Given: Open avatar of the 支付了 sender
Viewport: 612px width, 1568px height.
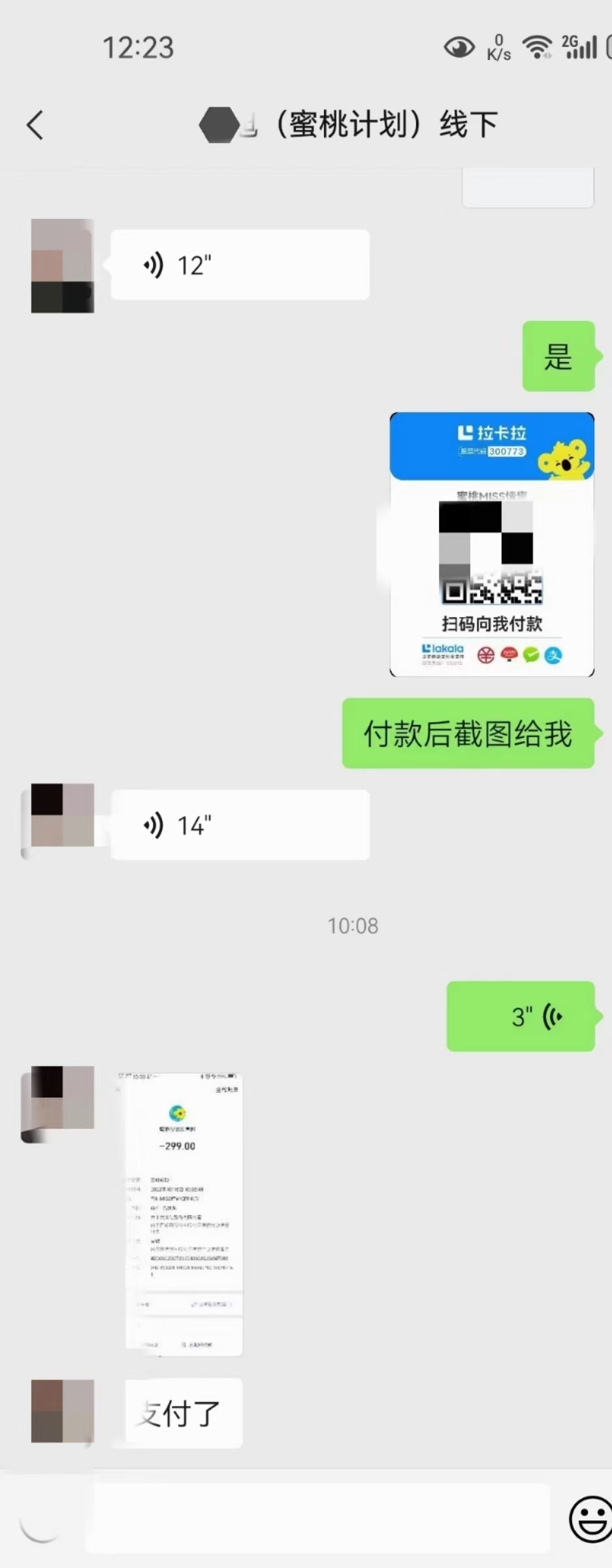Looking at the screenshot, I should click(x=63, y=1410).
